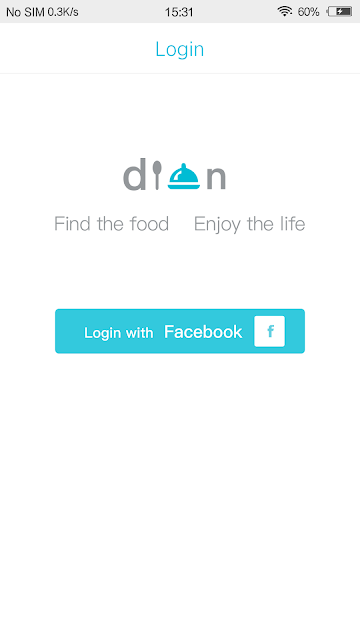The width and height of the screenshot is (360, 640).
Task: Log in with Facebook
Action: (x=180, y=331)
